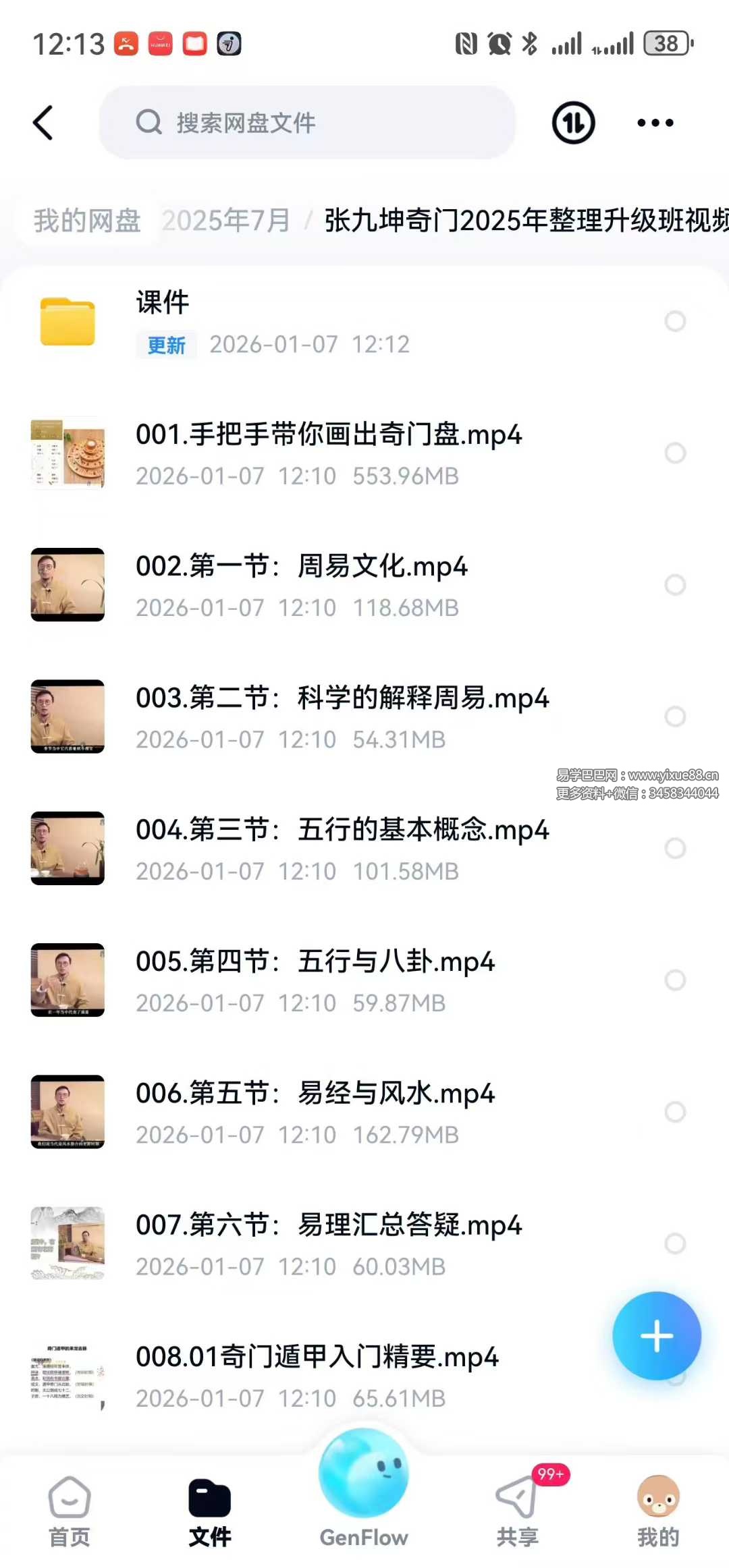Select the checkbox for 003.第二节：科学的解释周易.mp4
The image size is (729, 1568).
pyautogui.click(x=675, y=717)
